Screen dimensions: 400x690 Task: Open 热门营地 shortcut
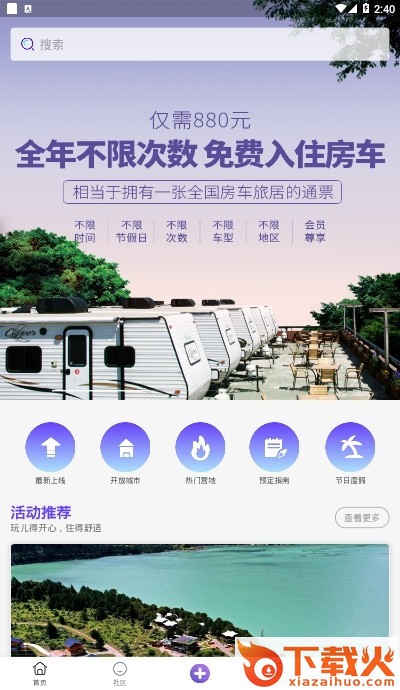[200, 453]
